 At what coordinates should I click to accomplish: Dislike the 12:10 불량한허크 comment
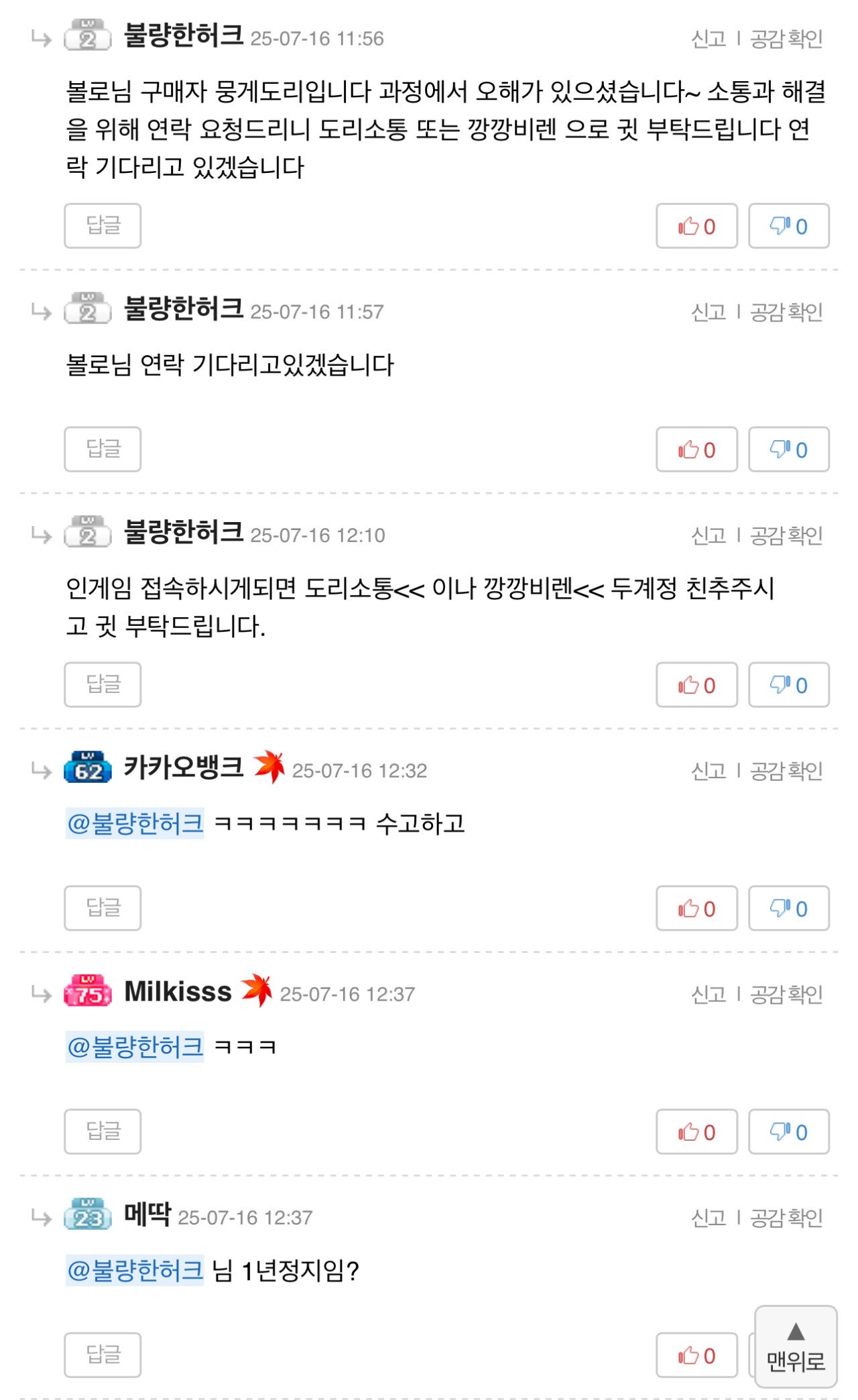click(788, 685)
